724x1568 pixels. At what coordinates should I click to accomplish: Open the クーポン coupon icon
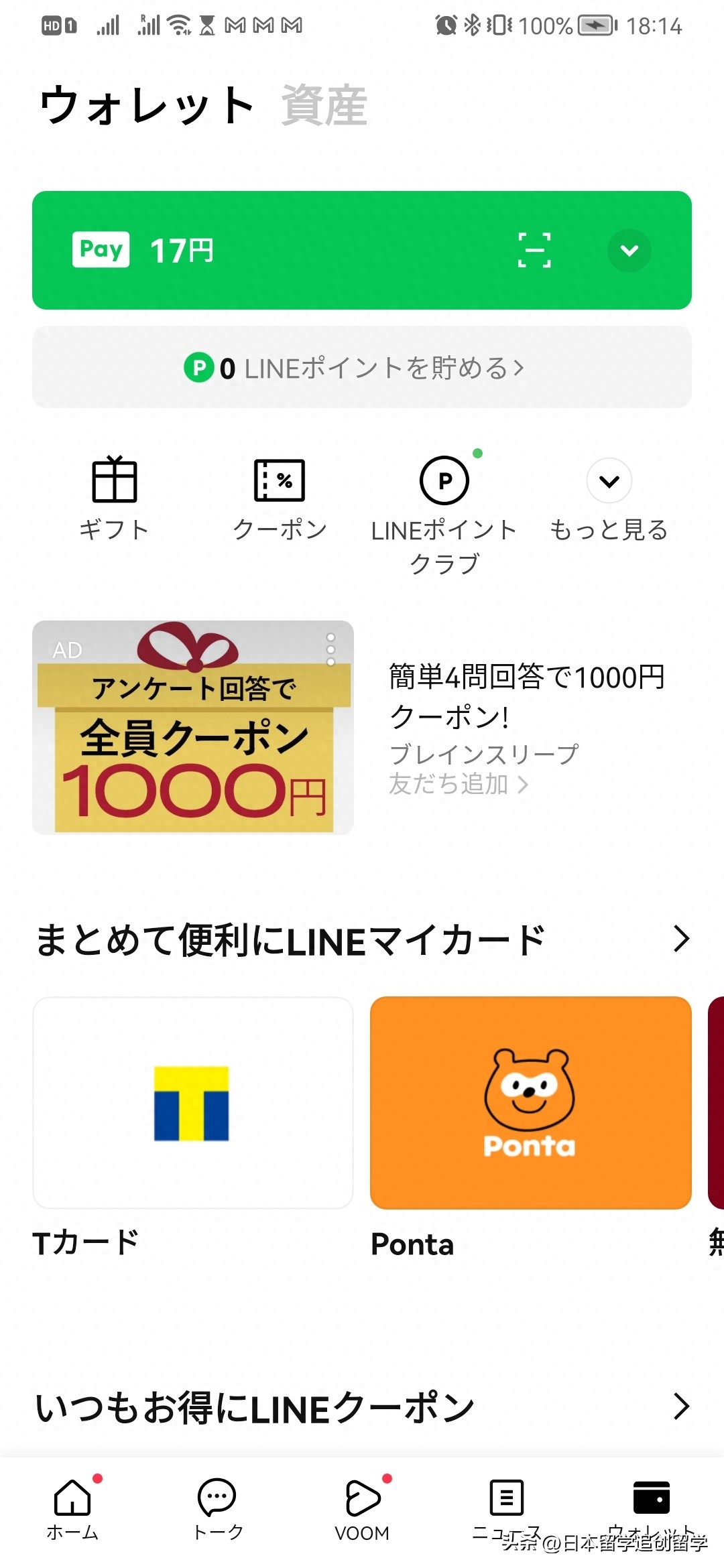280,479
